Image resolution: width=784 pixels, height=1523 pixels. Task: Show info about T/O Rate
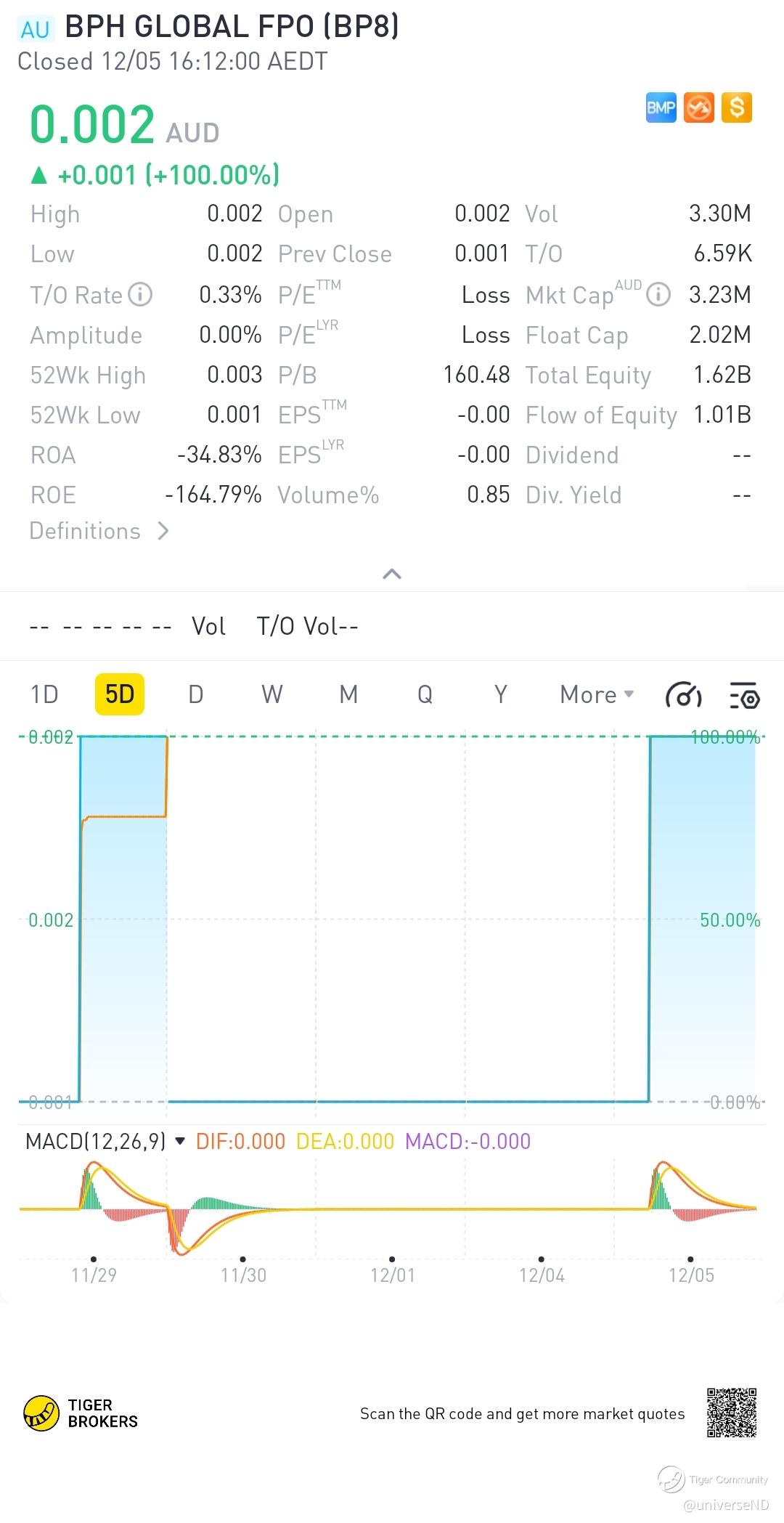[140, 295]
